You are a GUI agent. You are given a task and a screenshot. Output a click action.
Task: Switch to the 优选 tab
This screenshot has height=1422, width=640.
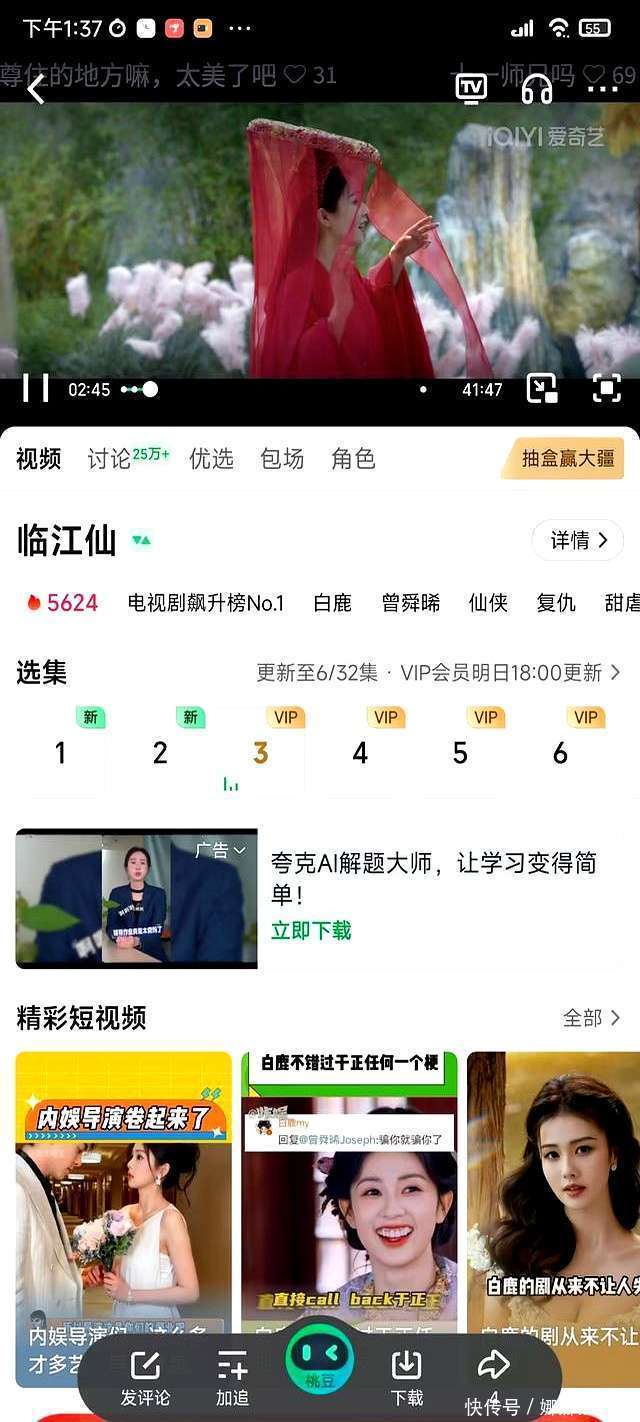(211, 458)
